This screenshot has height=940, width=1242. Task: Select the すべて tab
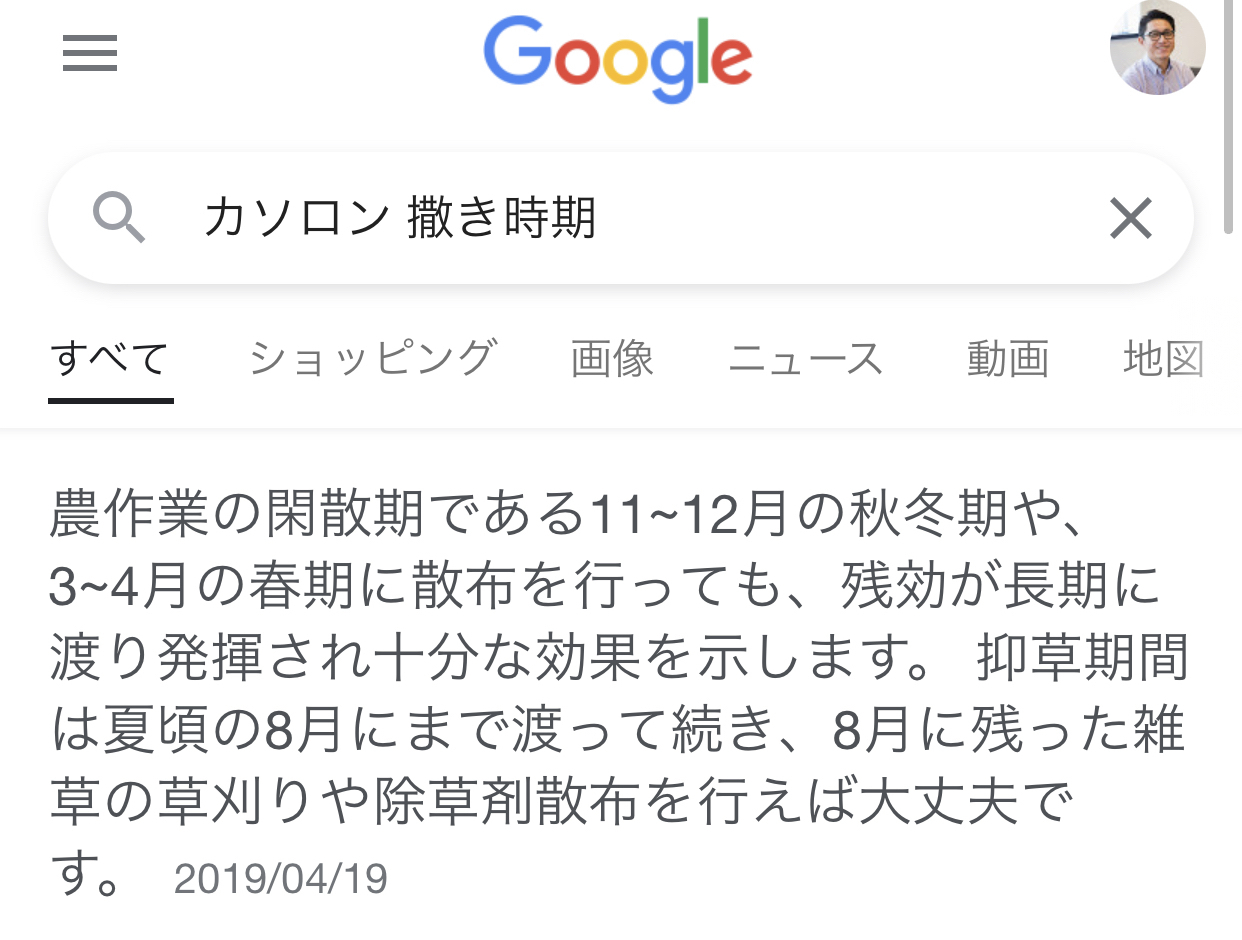(110, 359)
